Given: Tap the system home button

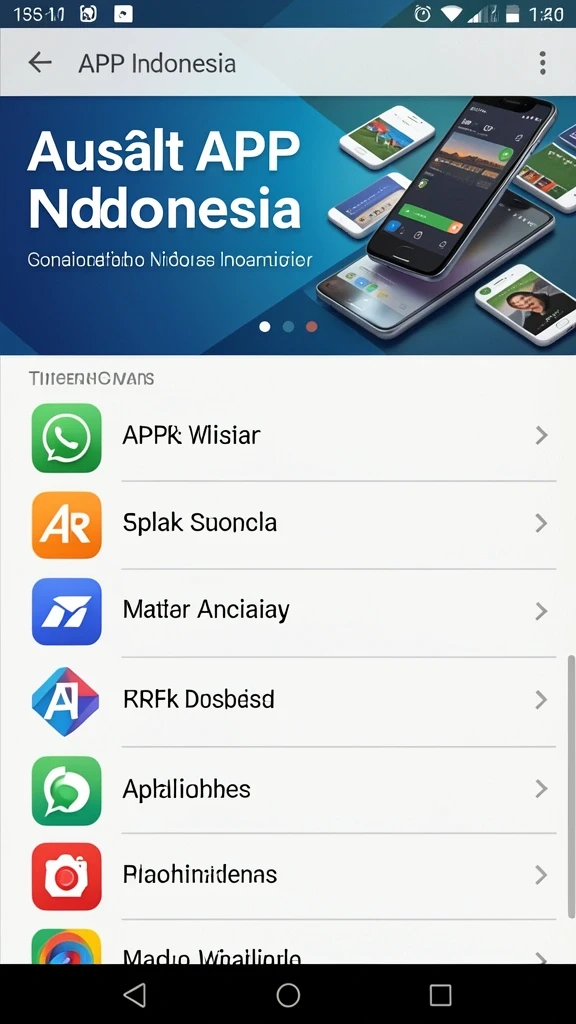Looking at the screenshot, I should click(x=288, y=995).
